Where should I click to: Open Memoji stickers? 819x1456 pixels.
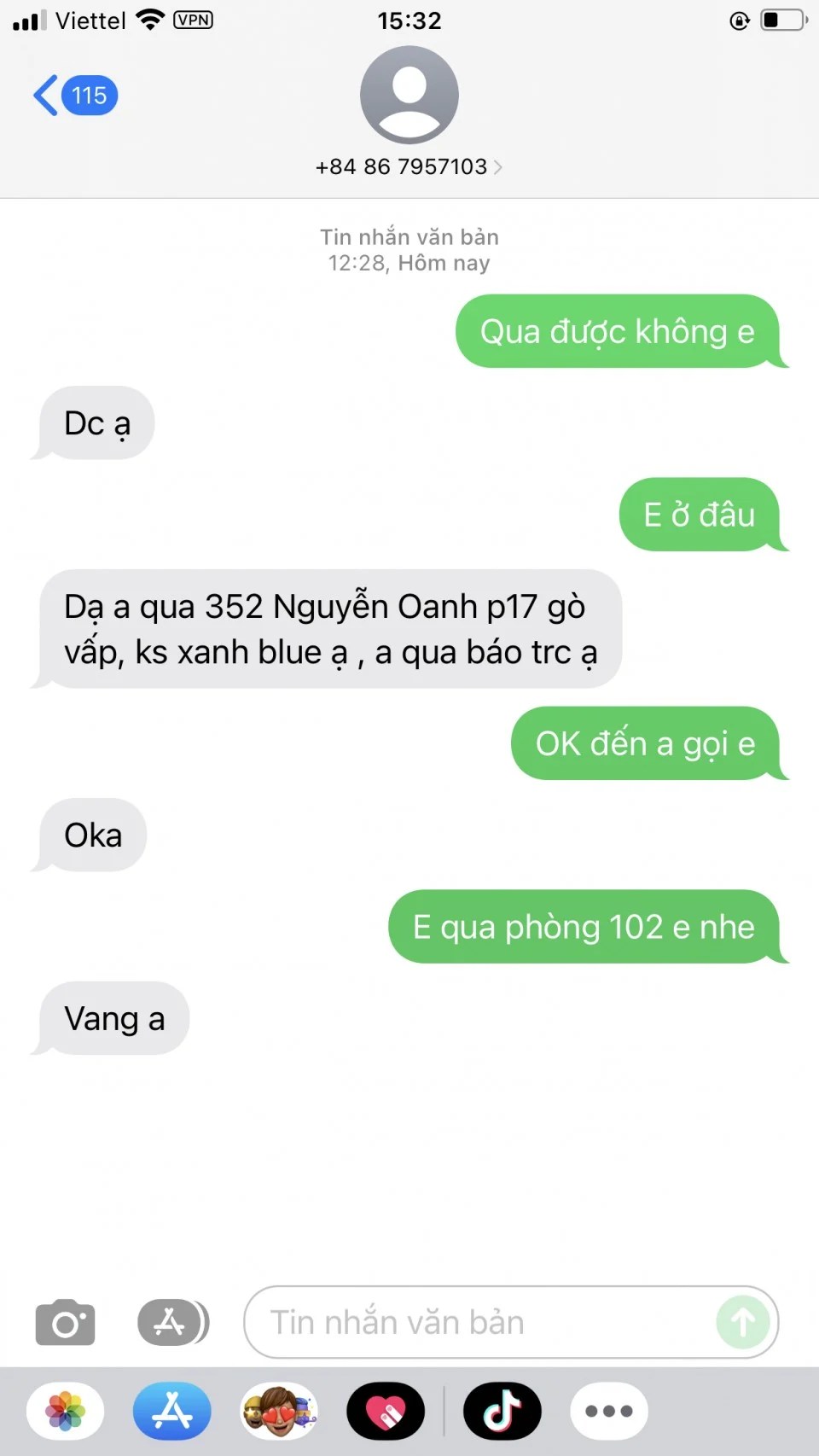[279, 1411]
